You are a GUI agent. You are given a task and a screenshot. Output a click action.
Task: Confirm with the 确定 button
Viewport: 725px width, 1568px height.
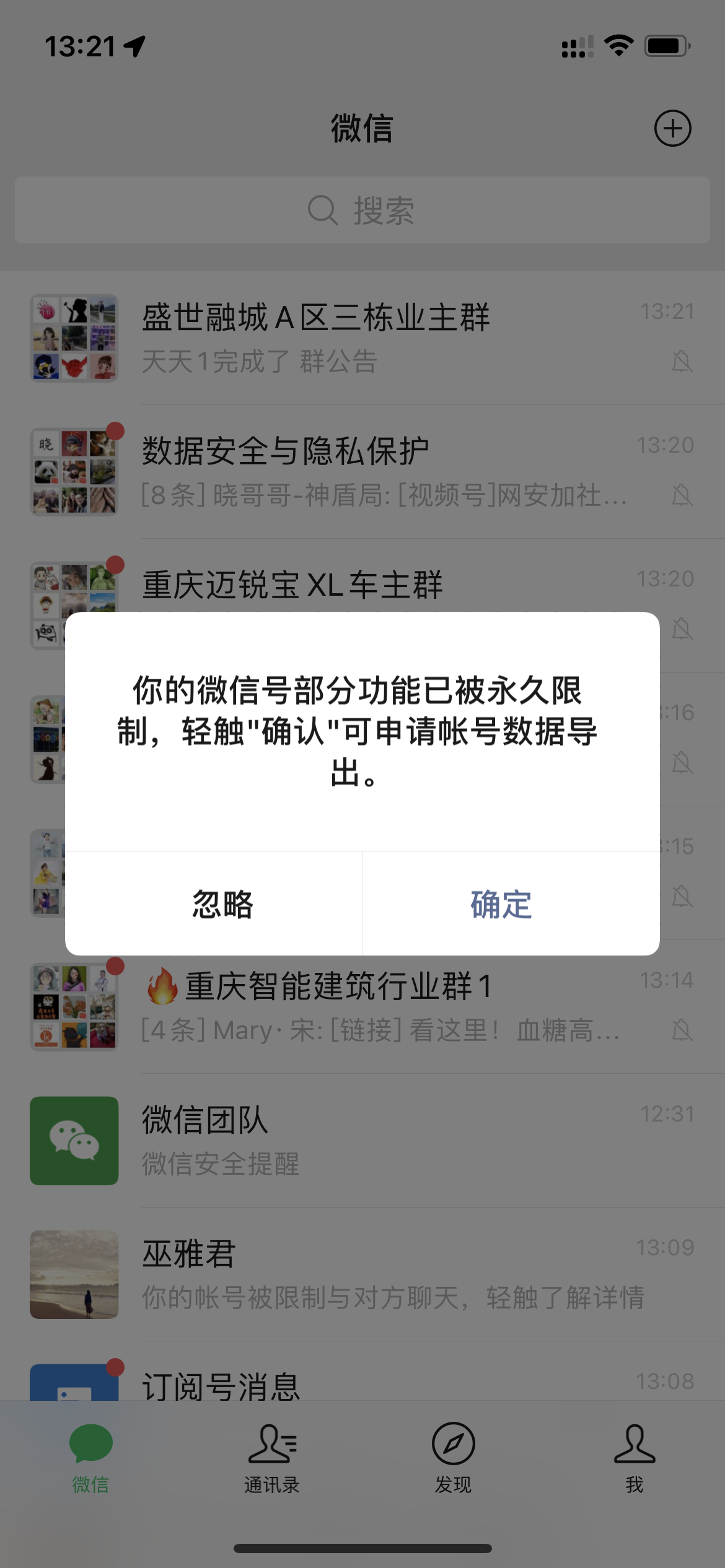501,904
